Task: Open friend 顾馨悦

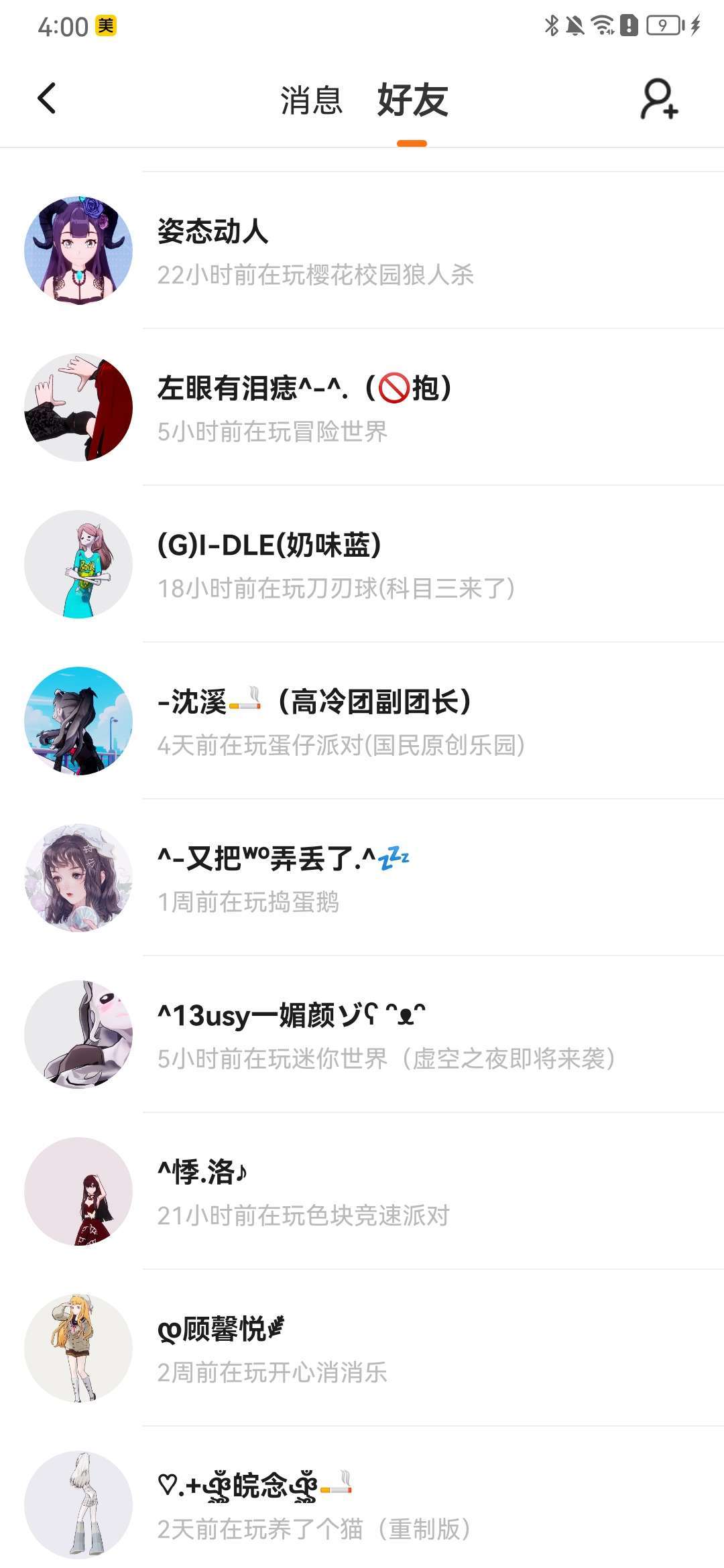Action: point(362,1348)
